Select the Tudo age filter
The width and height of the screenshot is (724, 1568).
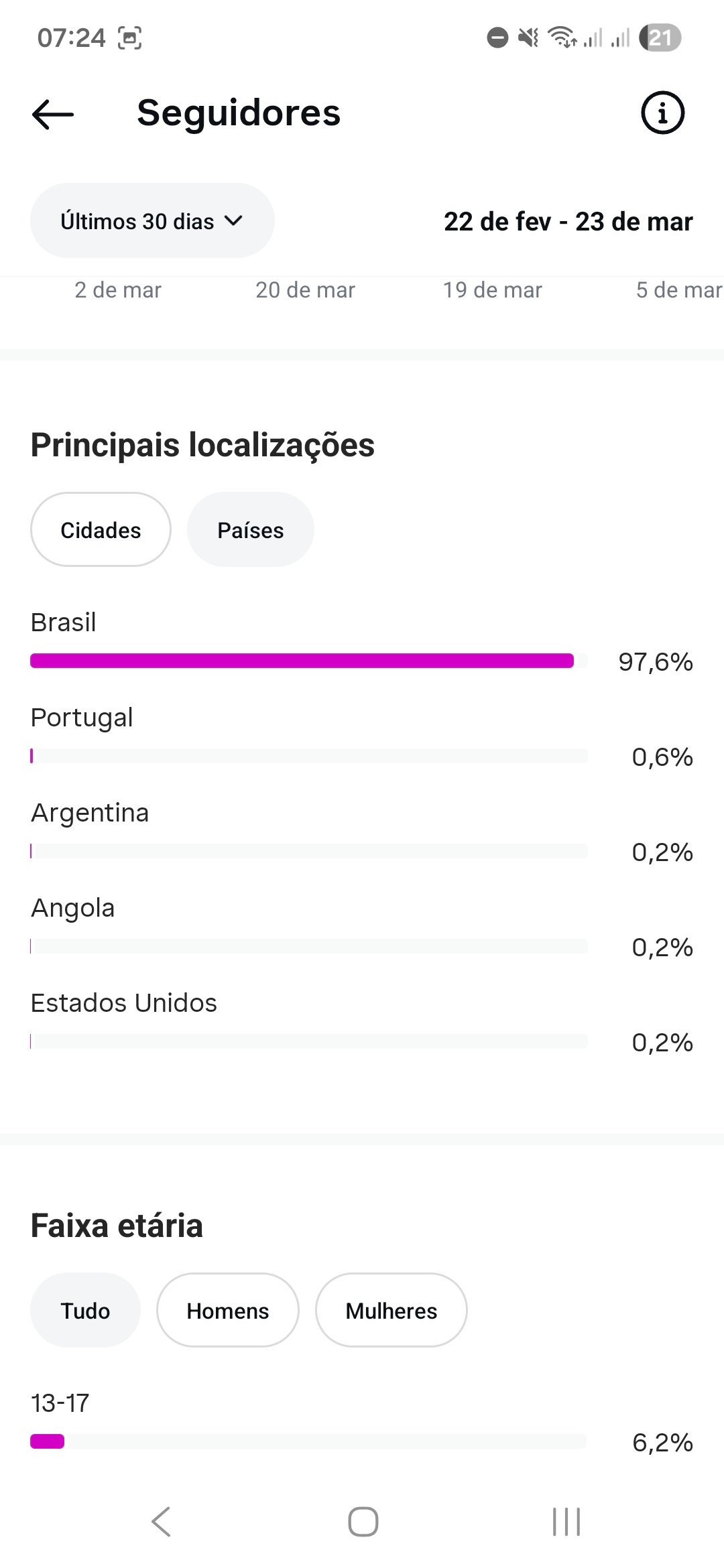(x=85, y=1311)
